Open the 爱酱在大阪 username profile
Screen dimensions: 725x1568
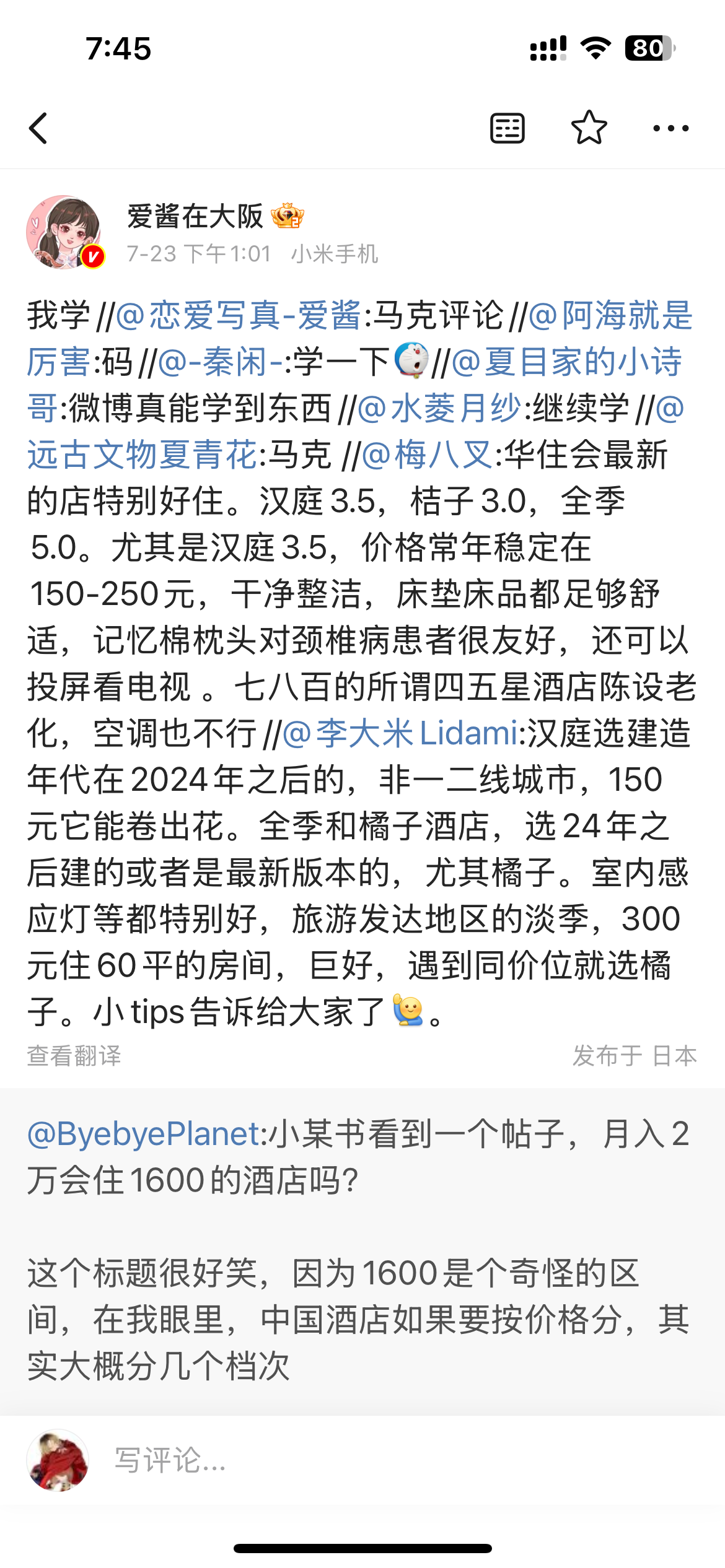pos(195,216)
